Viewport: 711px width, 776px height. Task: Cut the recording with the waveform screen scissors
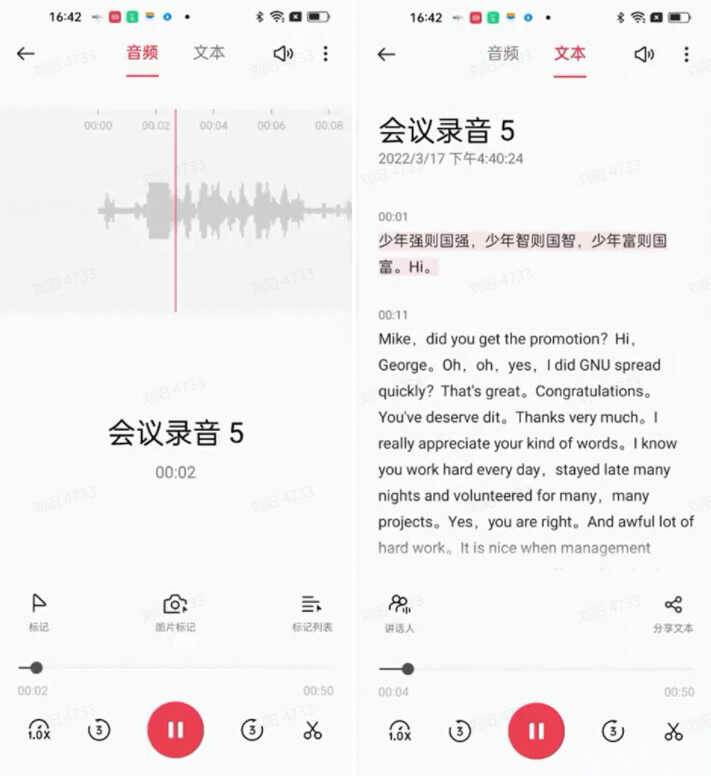(312, 731)
